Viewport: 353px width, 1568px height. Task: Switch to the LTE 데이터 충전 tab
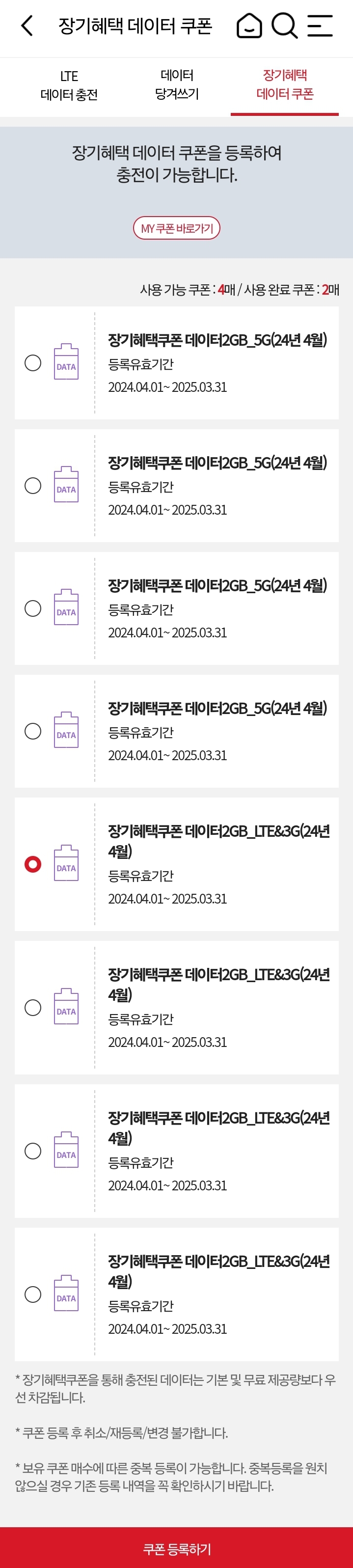(x=69, y=85)
